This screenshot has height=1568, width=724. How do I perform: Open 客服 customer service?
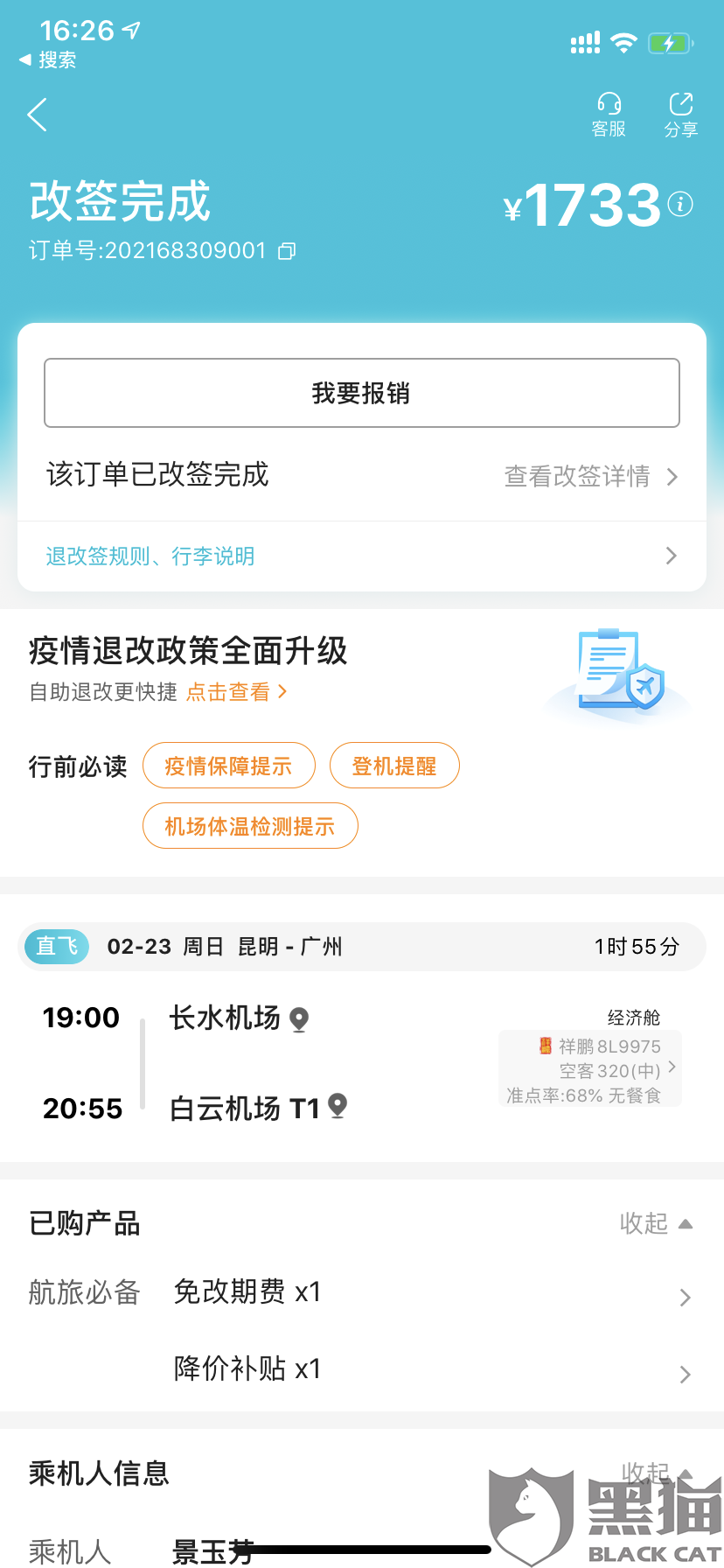click(x=609, y=115)
